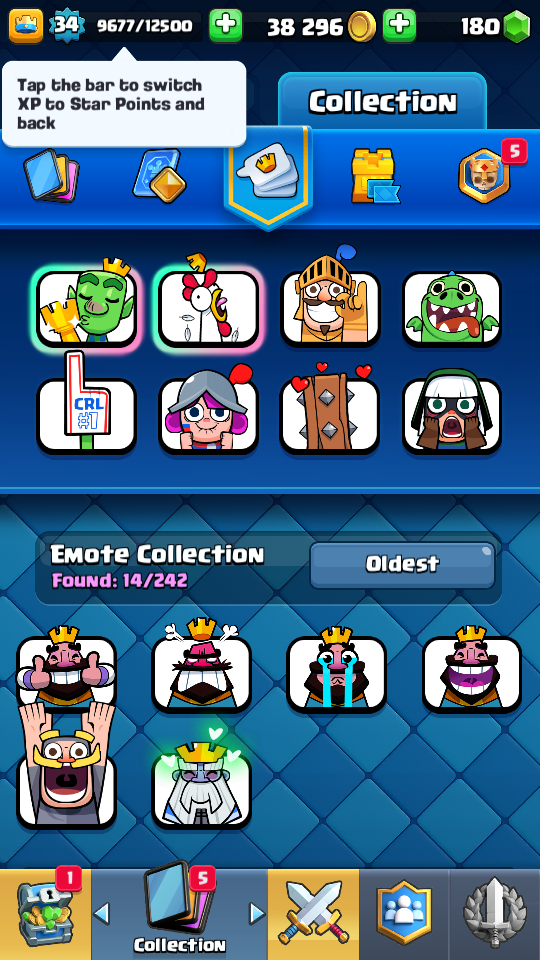Open the tower skins tab
The width and height of the screenshot is (540, 960).
point(375,176)
